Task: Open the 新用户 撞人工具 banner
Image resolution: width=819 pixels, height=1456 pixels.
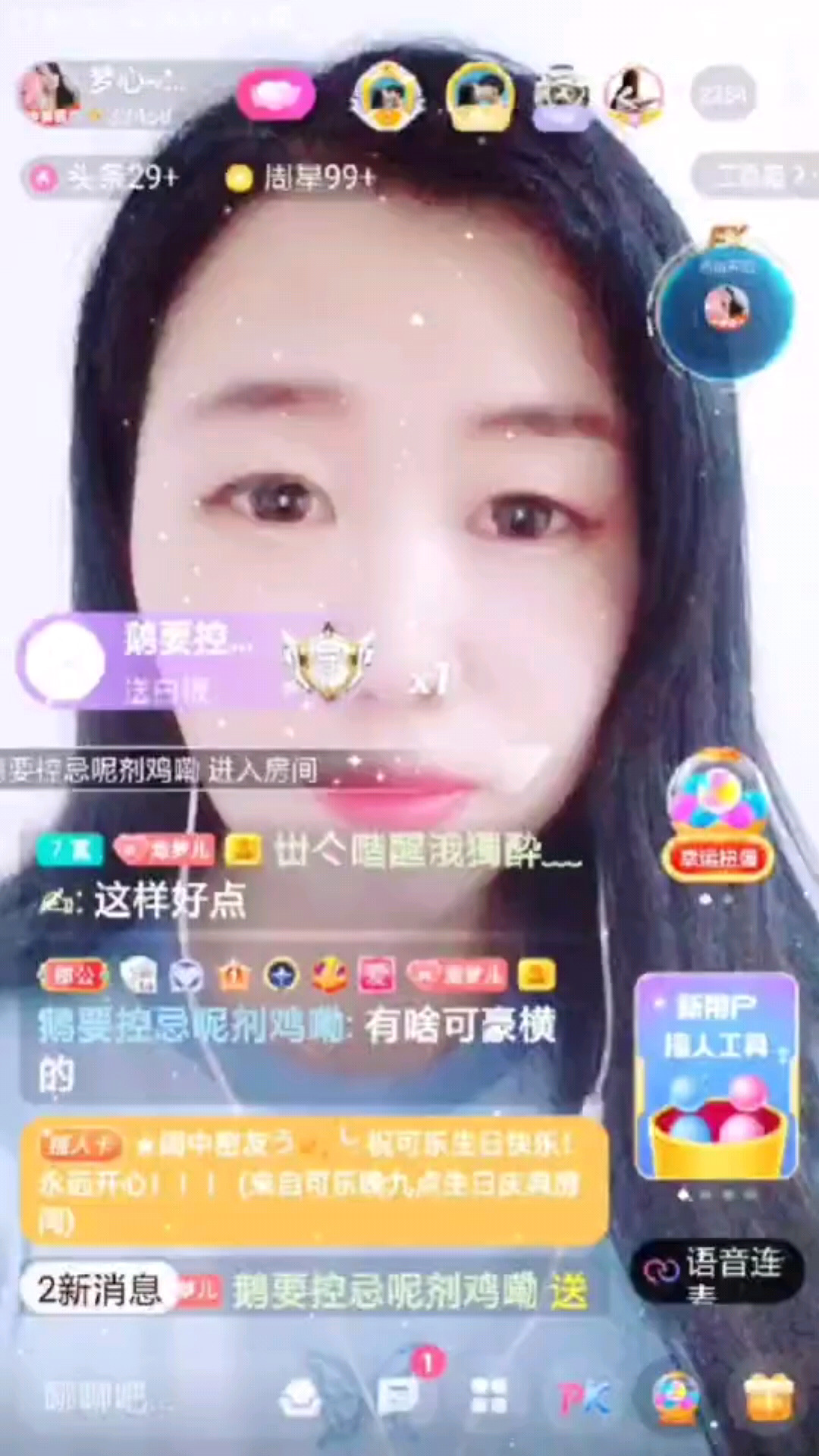Action: click(717, 1077)
